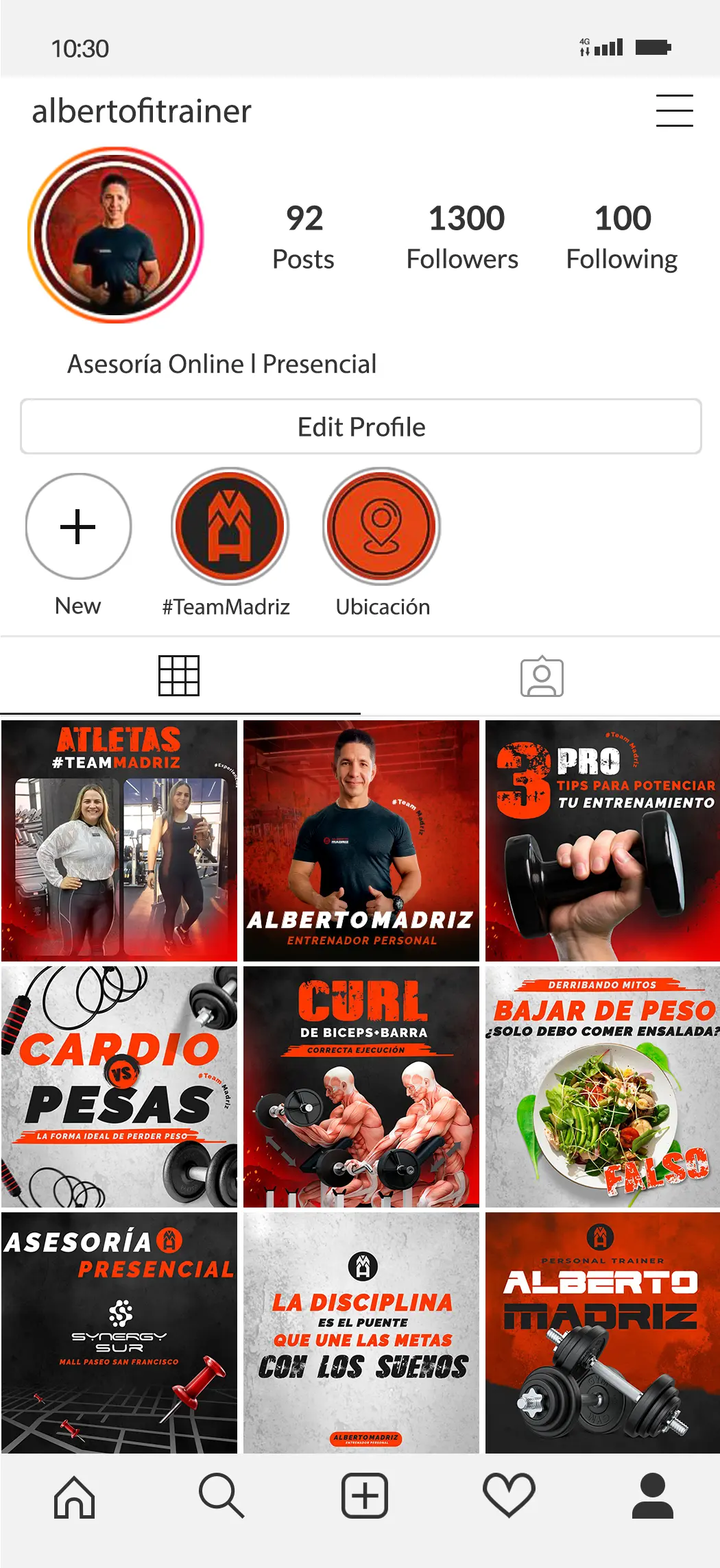
Task: Open the Alberto Madriz Entrenador Personal post
Action: 361,840
